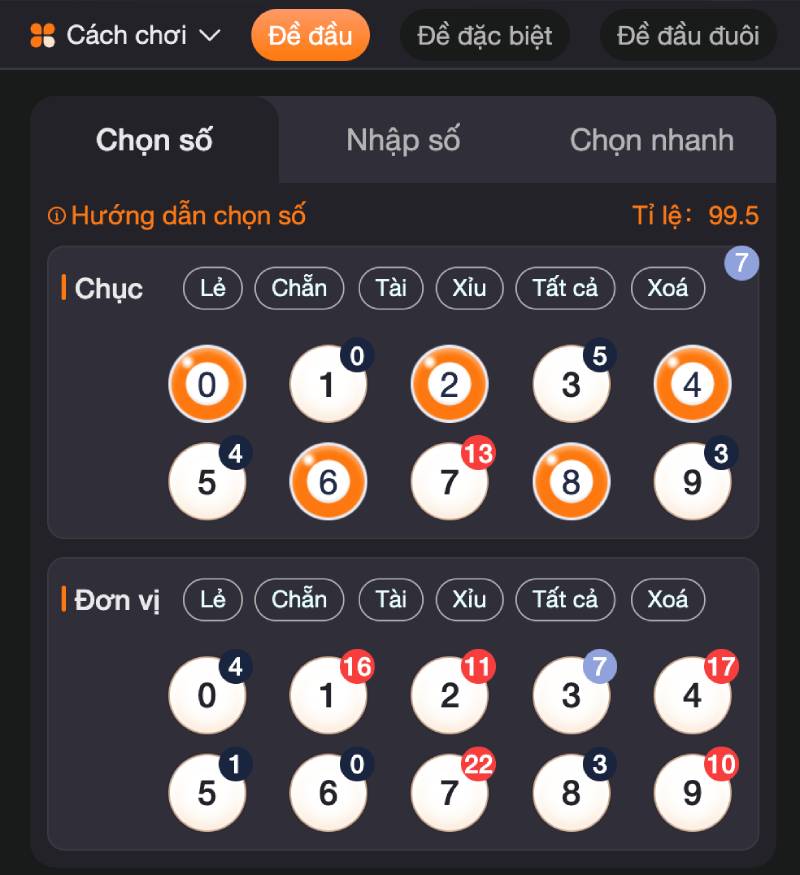This screenshot has height=875, width=800.
Task: Open the Chọn nhanh tab
Action: click(x=651, y=140)
